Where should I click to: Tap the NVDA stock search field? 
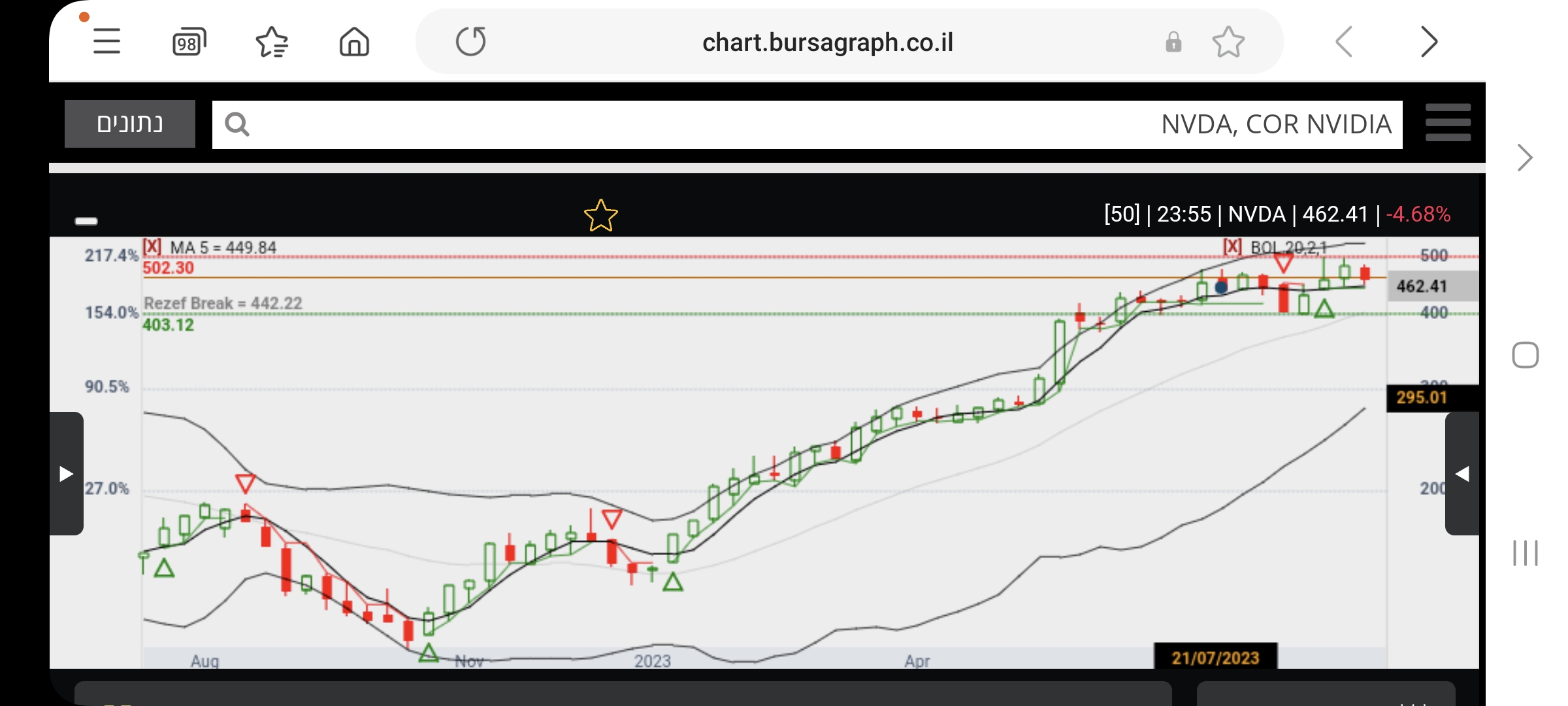coord(807,124)
